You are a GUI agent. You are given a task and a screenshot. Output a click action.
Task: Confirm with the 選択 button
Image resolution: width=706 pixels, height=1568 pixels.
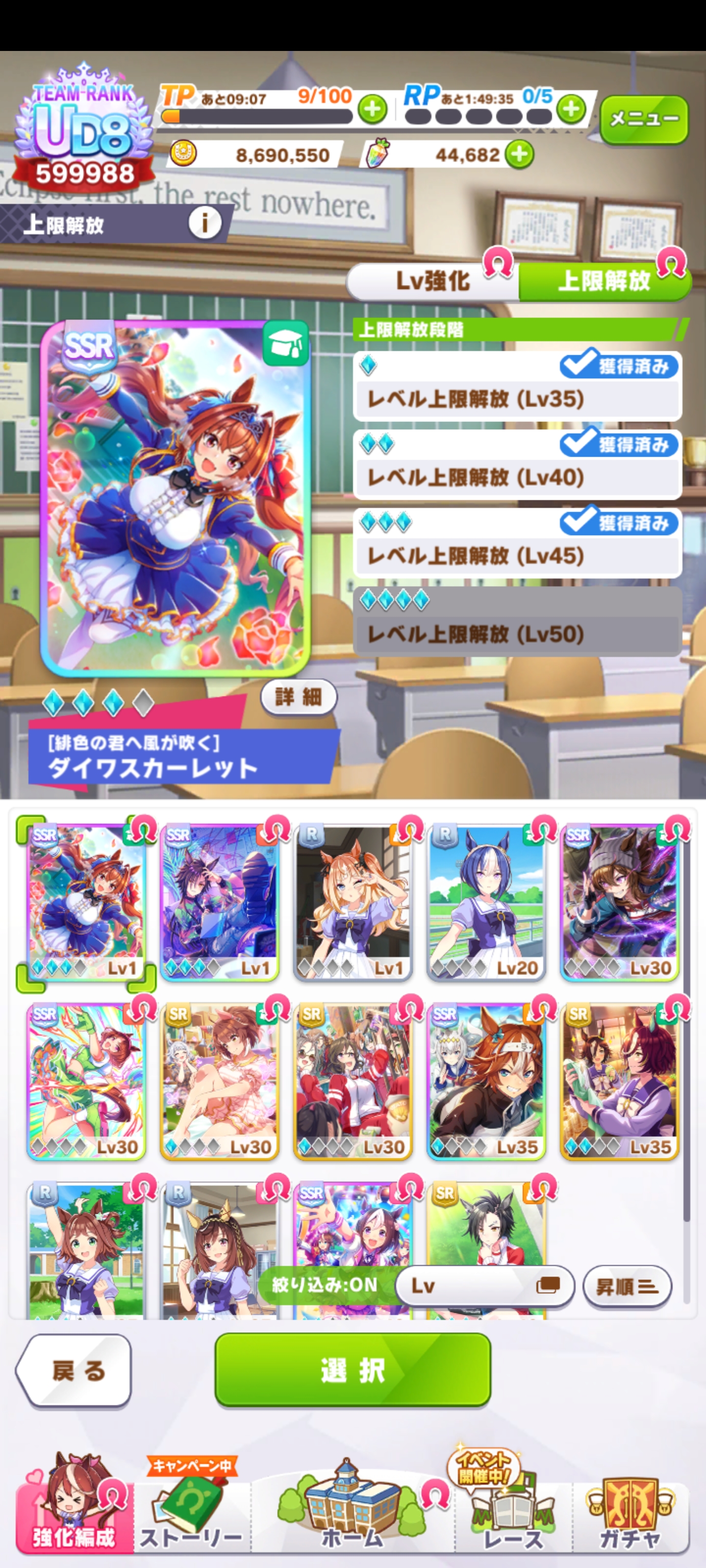(x=353, y=1370)
